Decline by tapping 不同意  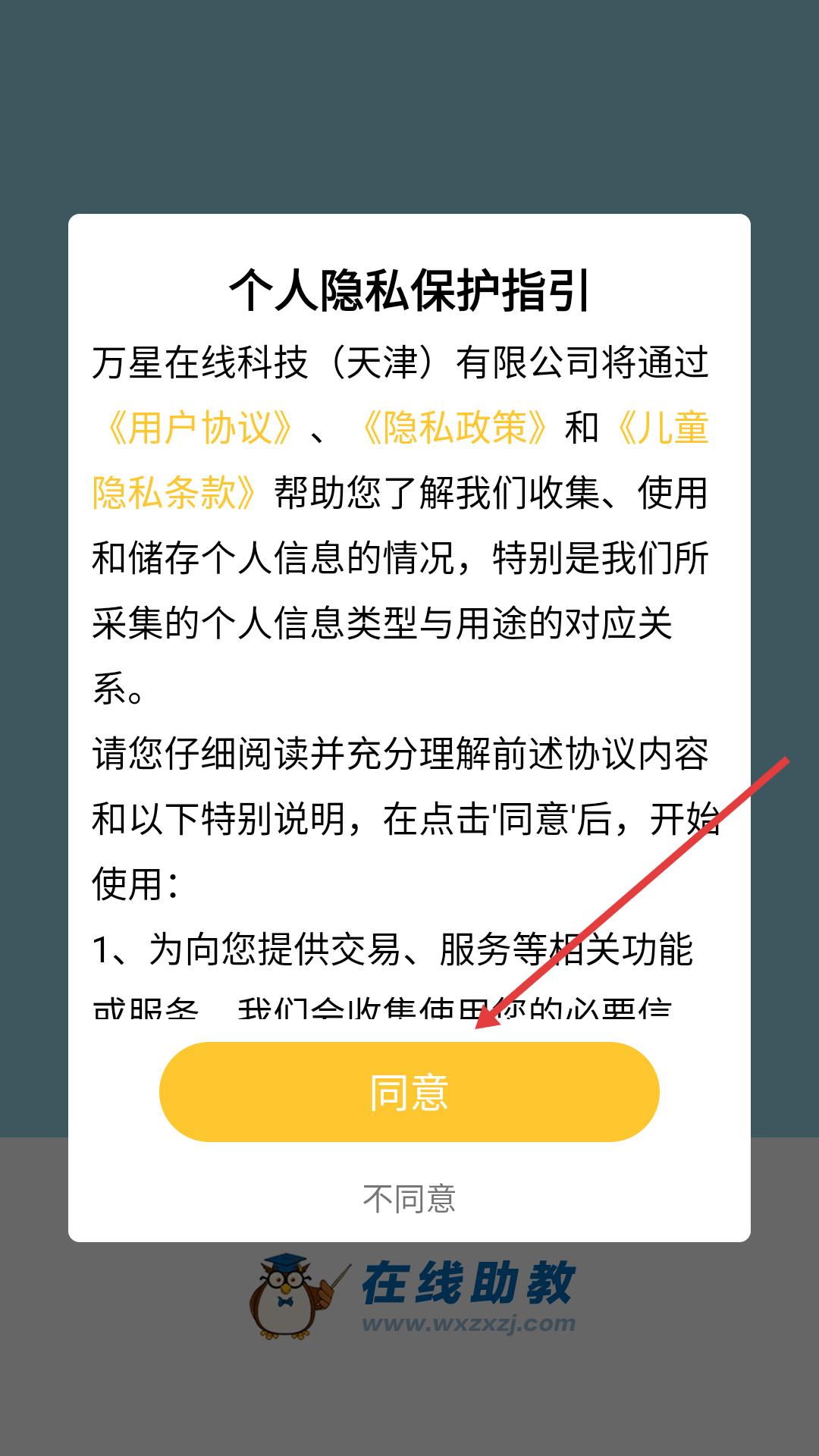409,1199
